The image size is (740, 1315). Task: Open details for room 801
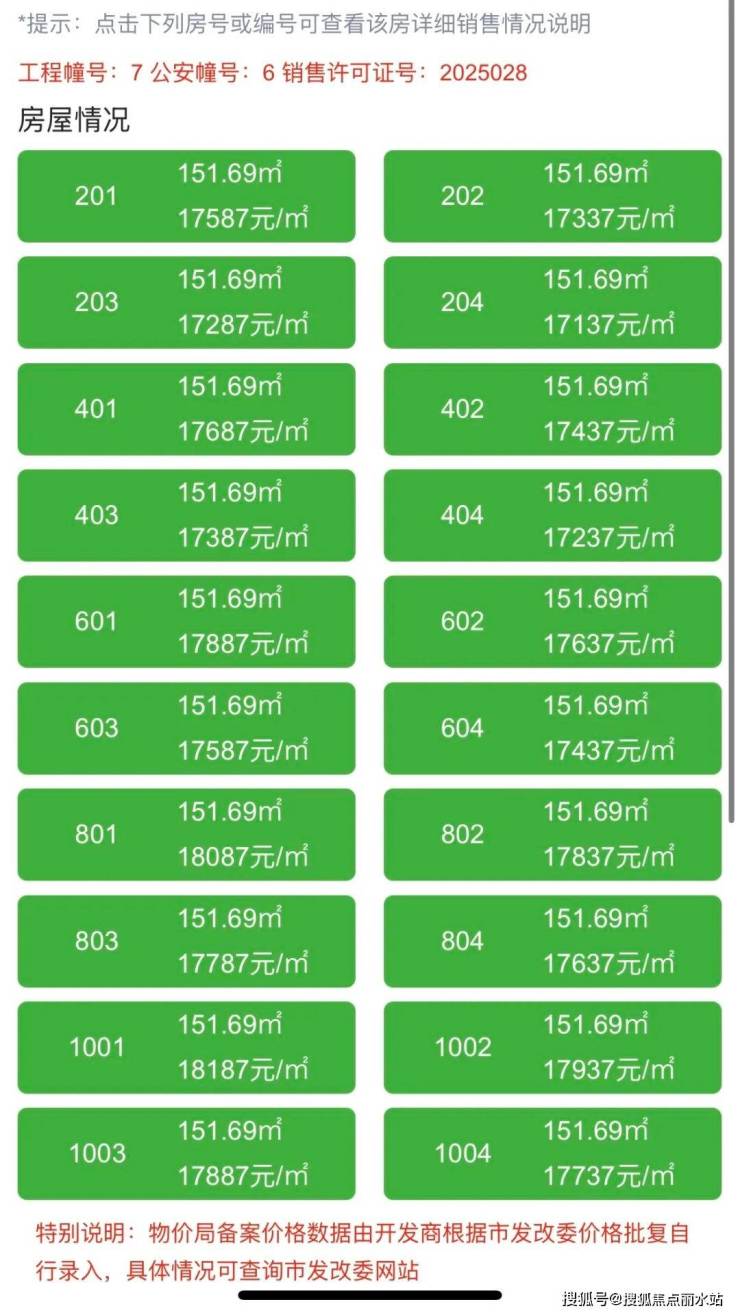(x=186, y=834)
